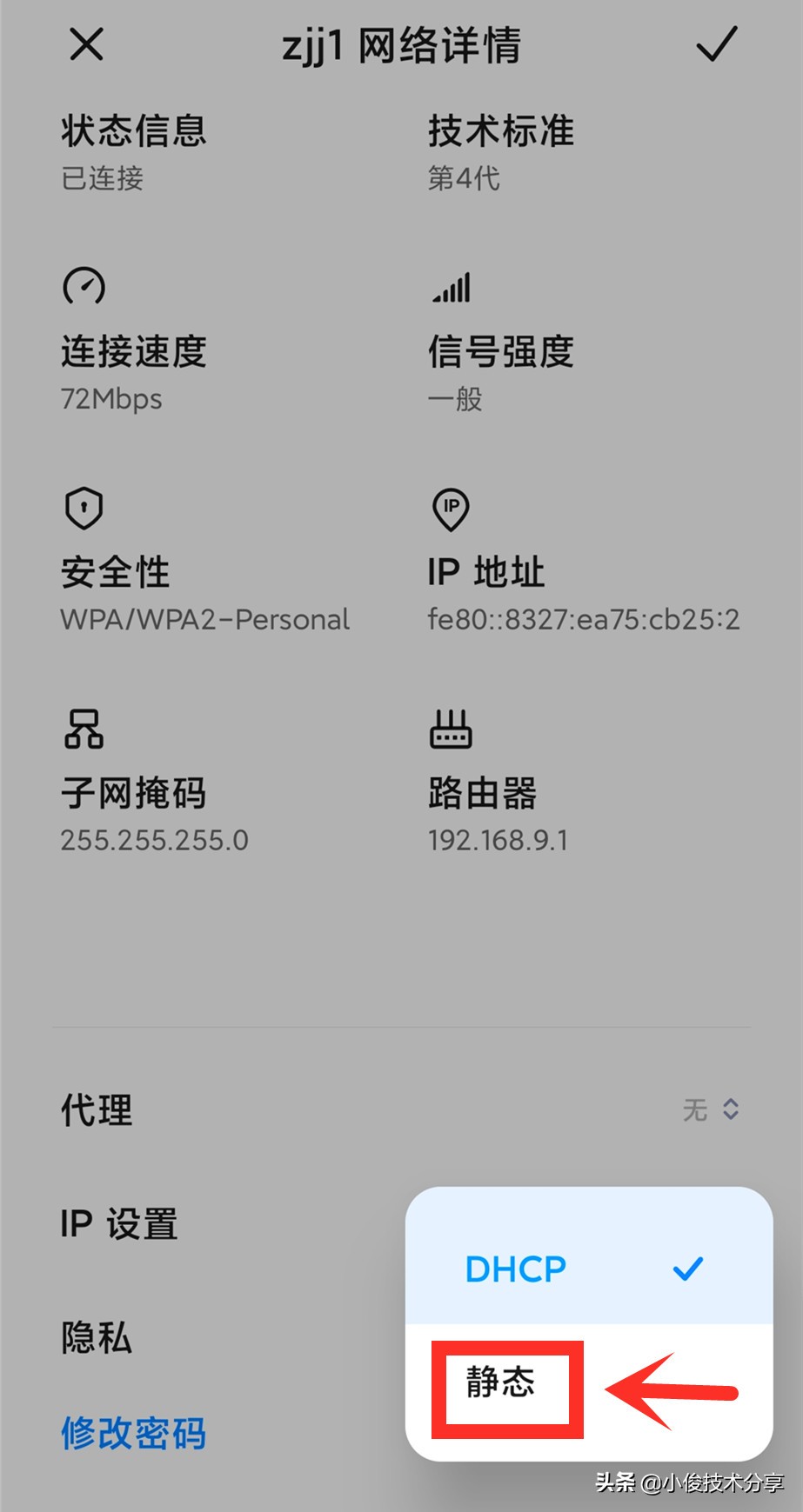Select DHCP in the IP settings popup
This screenshot has height=1512, width=803.
(515, 1269)
